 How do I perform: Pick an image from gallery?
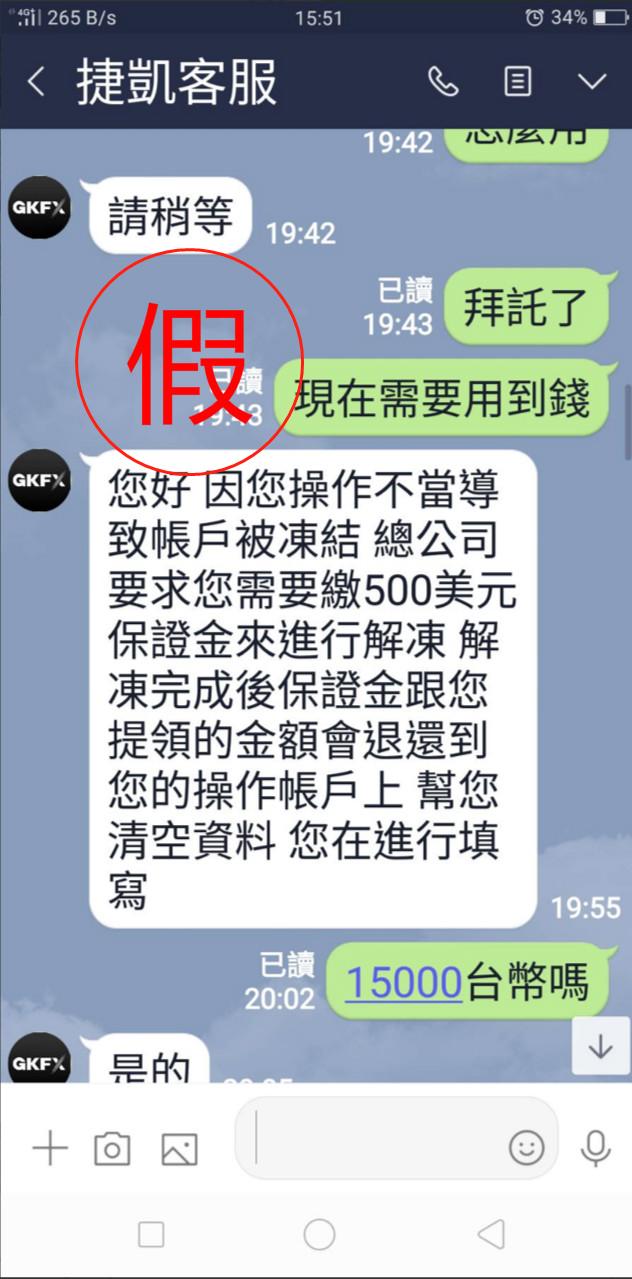(x=179, y=1149)
